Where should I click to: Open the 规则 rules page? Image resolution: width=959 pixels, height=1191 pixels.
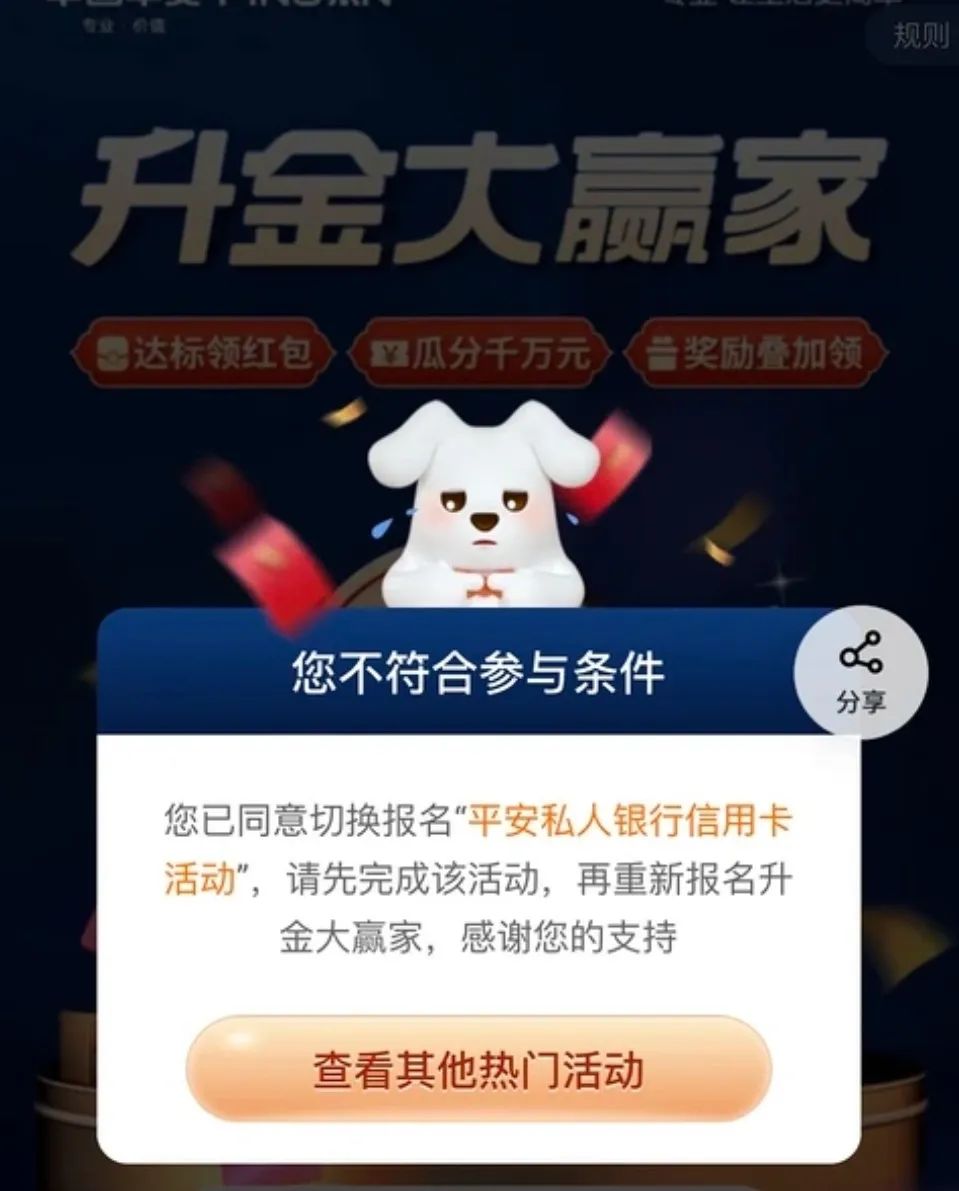919,35
